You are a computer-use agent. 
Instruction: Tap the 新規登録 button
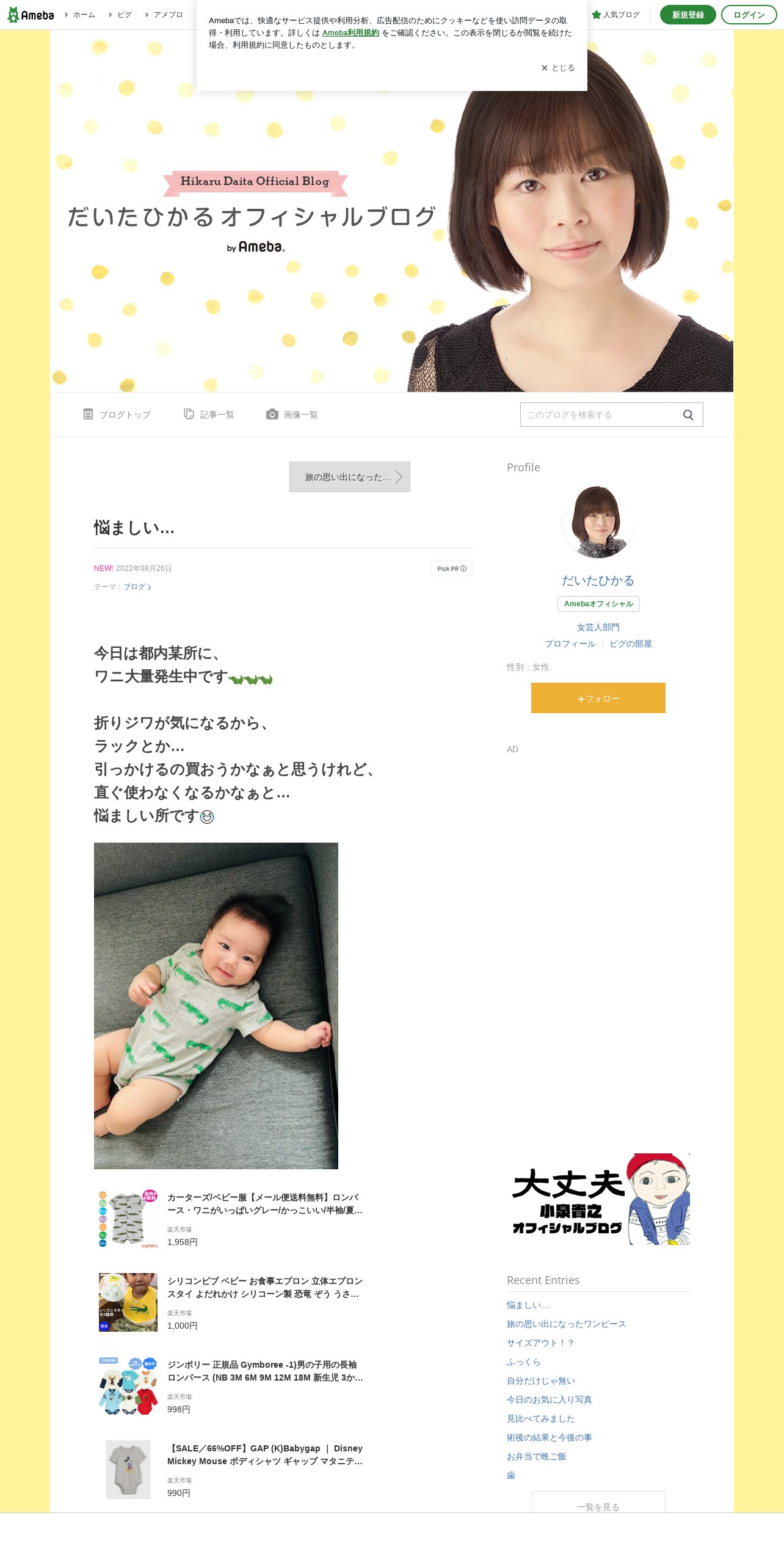(688, 15)
